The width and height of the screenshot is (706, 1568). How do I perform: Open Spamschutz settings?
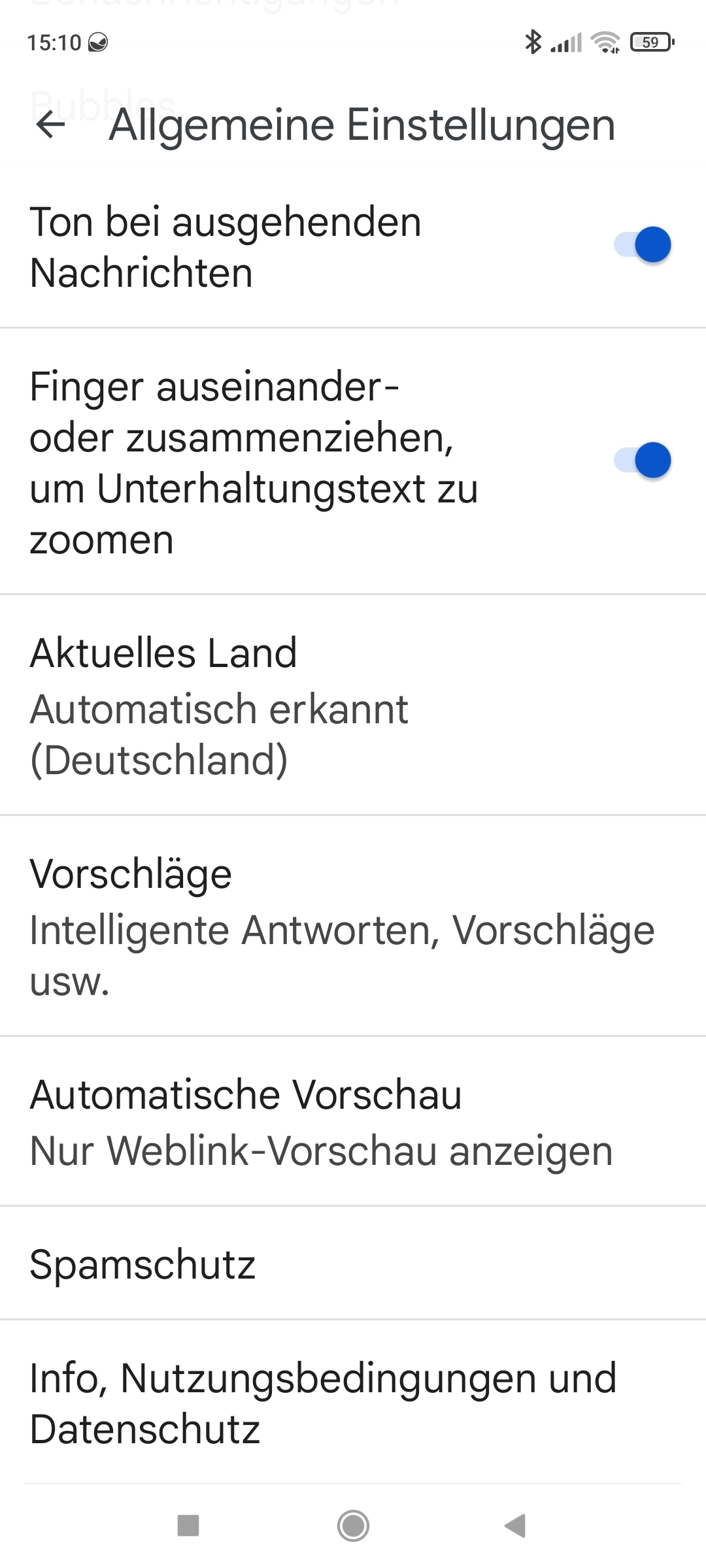tap(353, 1264)
